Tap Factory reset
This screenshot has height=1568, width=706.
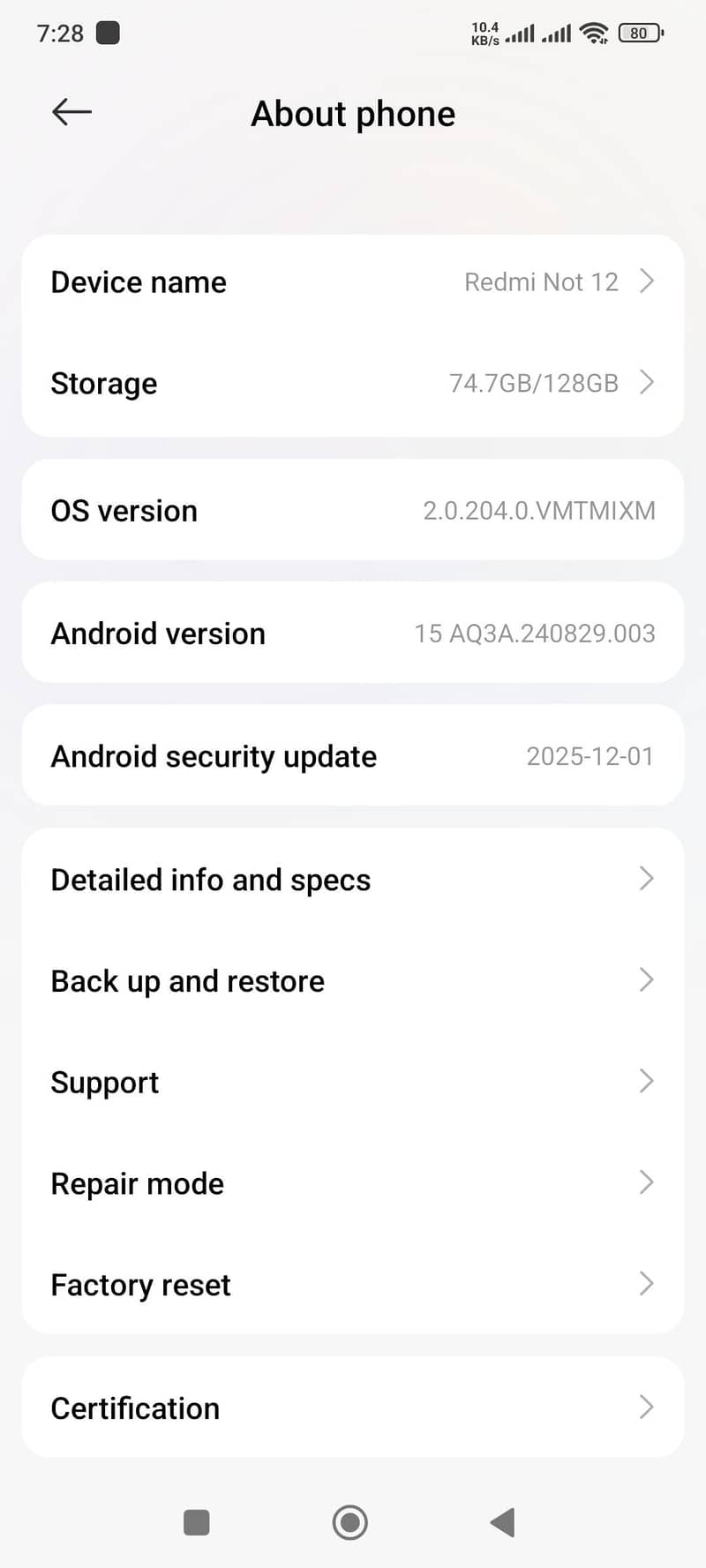click(x=353, y=1285)
